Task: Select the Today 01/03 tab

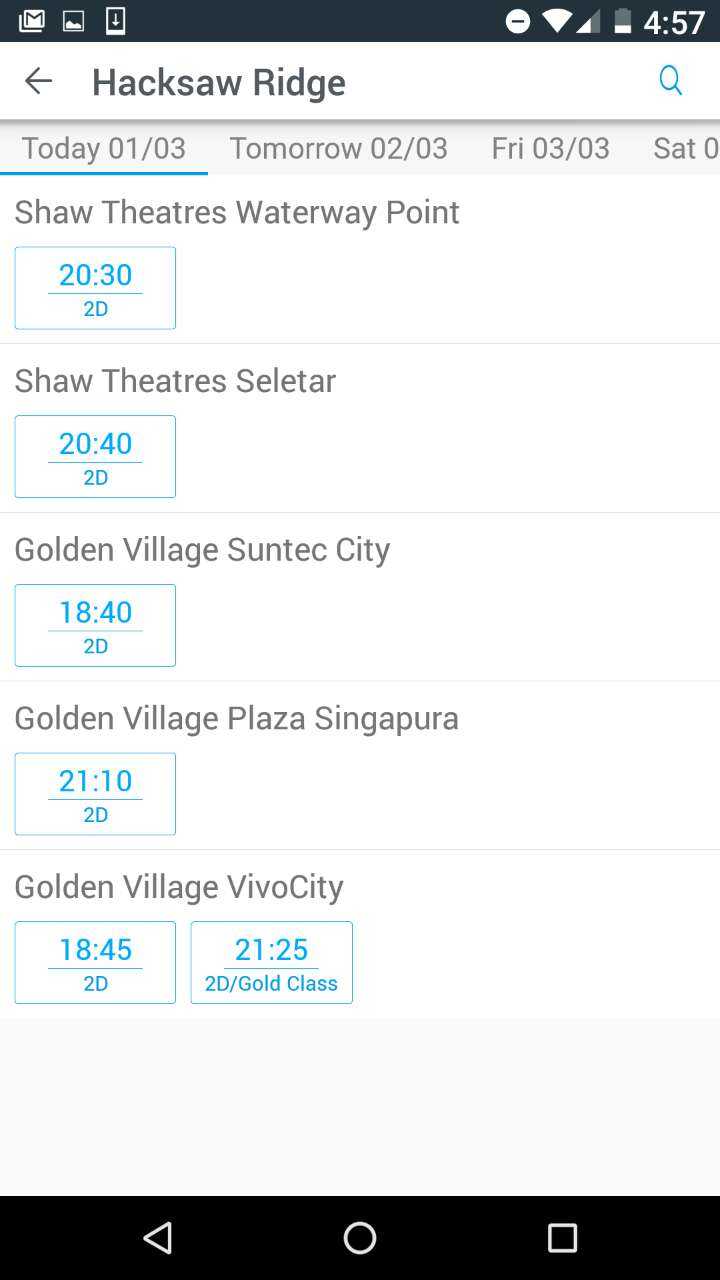Action: (104, 148)
